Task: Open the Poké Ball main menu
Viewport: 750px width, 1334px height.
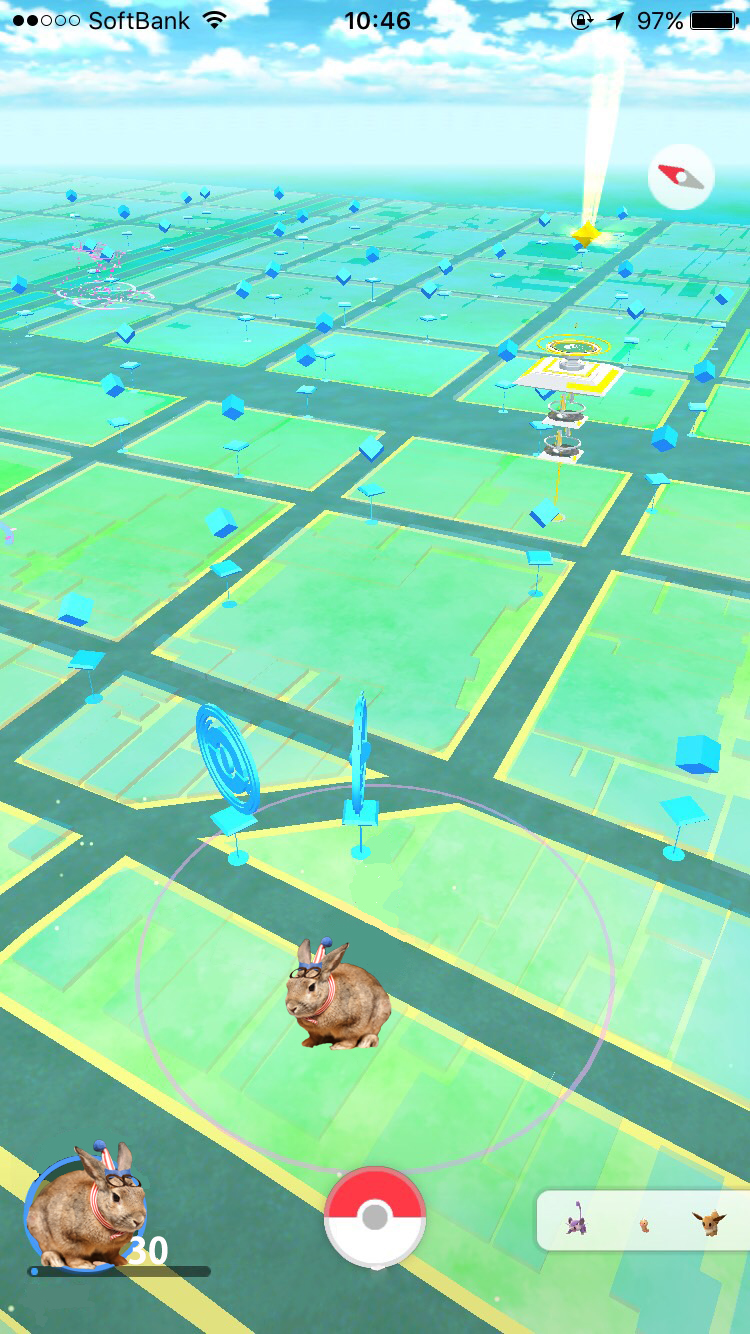Action: pyautogui.click(x=375, y=1217)
